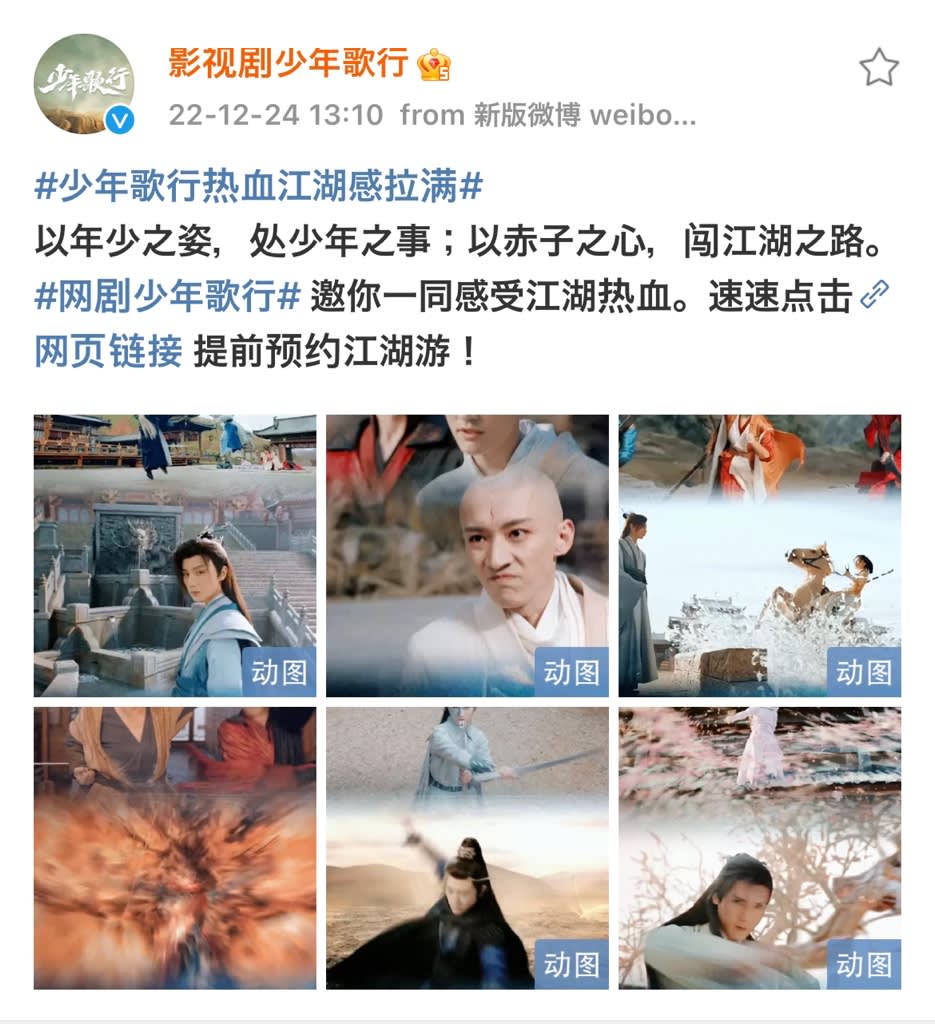Open the 影视剧少年歌行 profile avatar
Image resolution: width=935 pixels, height=1024 pixels.
pos(84,84)
